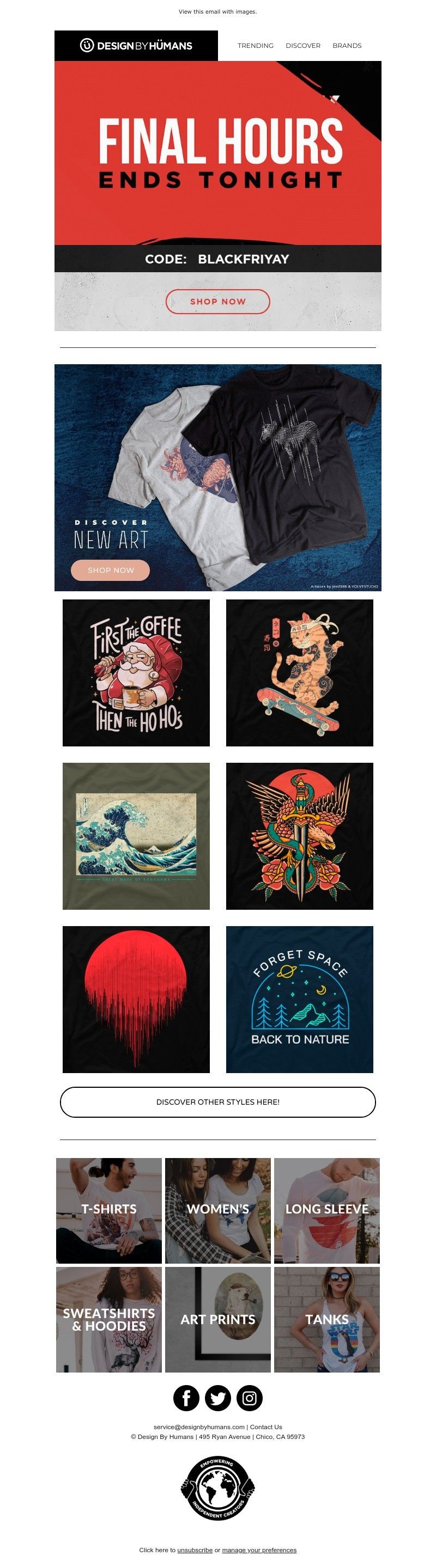Screen dimensions: 436x1568
Task: Open the Long Sleeve category tile
Action: (326, 1210)
